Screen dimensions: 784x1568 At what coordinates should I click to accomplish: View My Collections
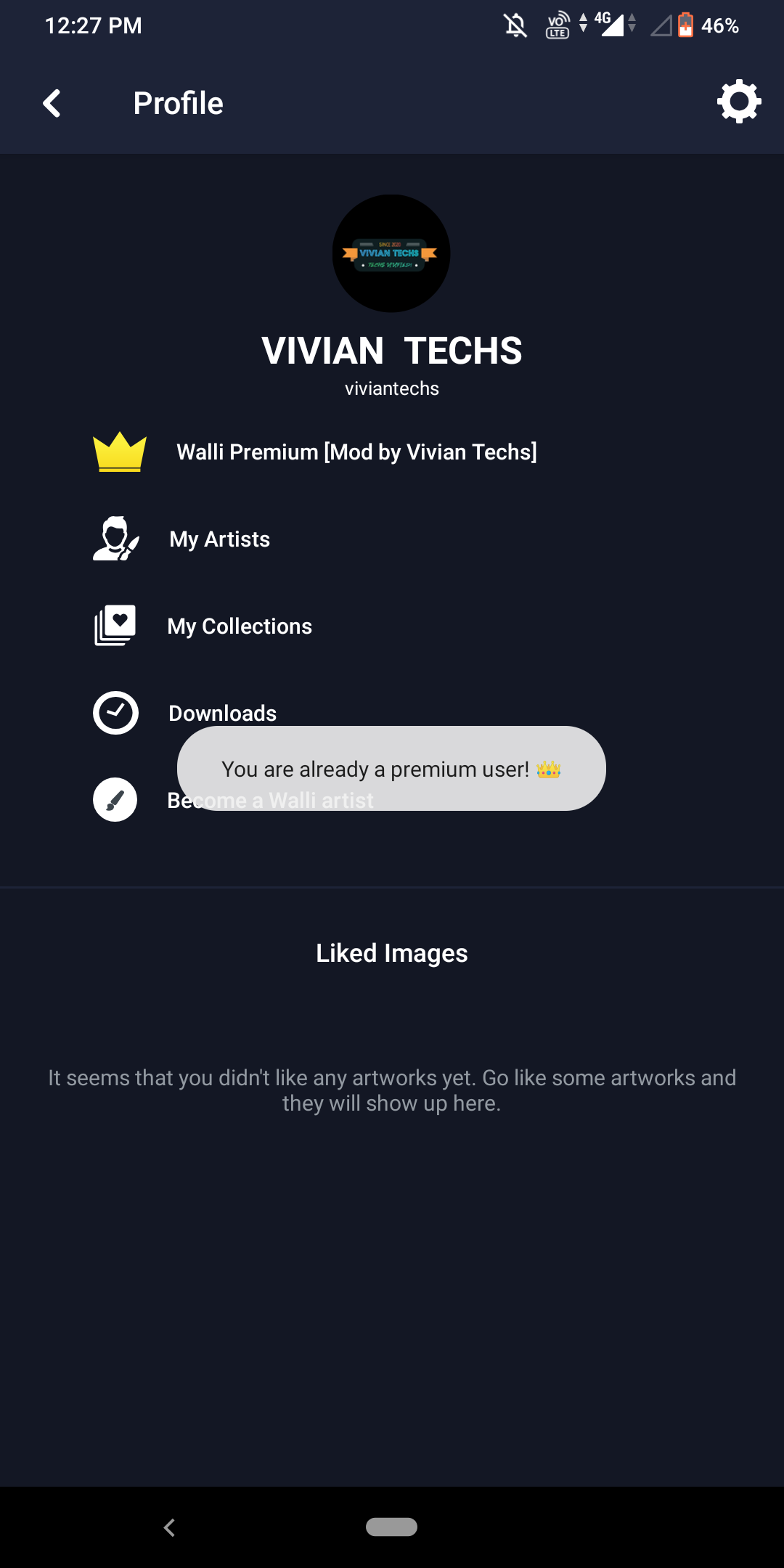[x=240, y=626]
